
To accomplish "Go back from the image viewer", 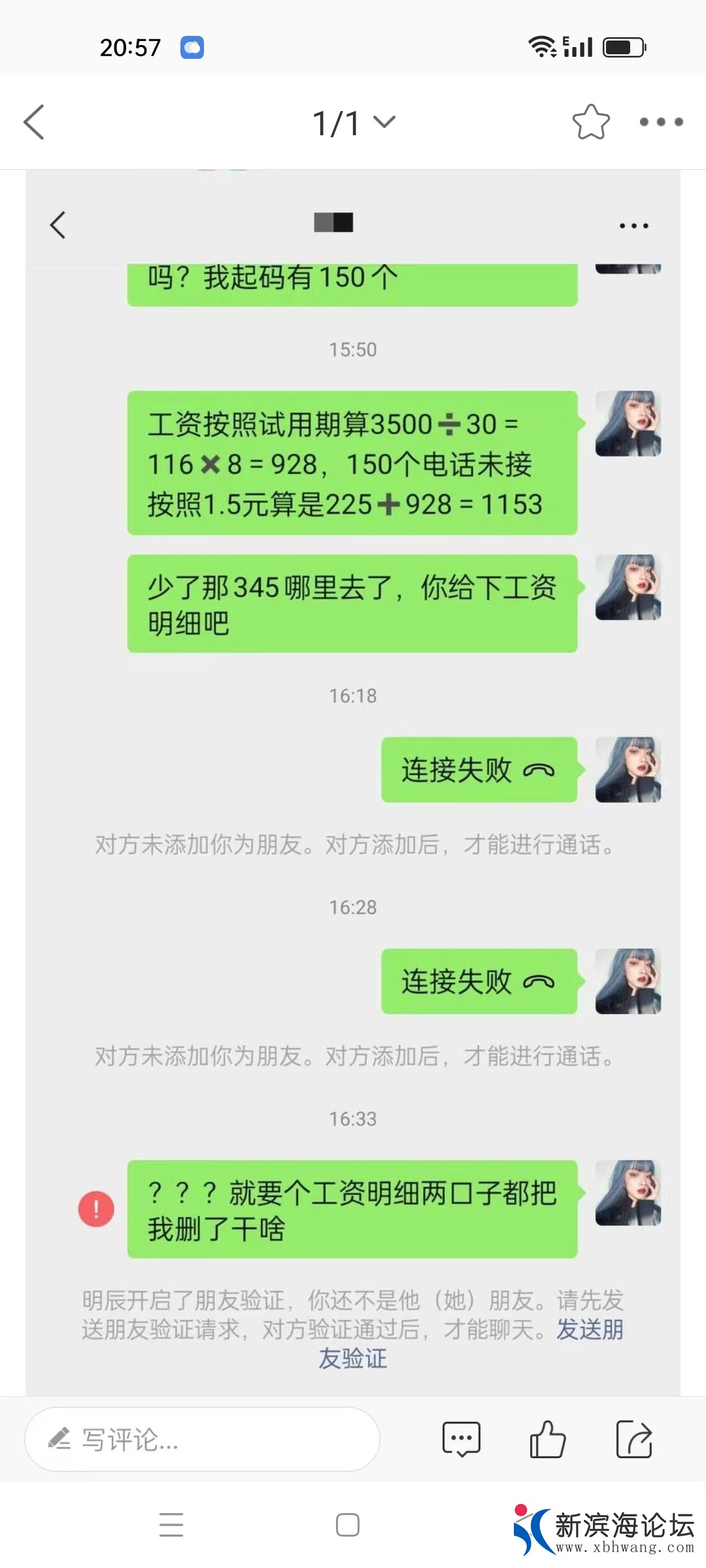I will (34, 122).
